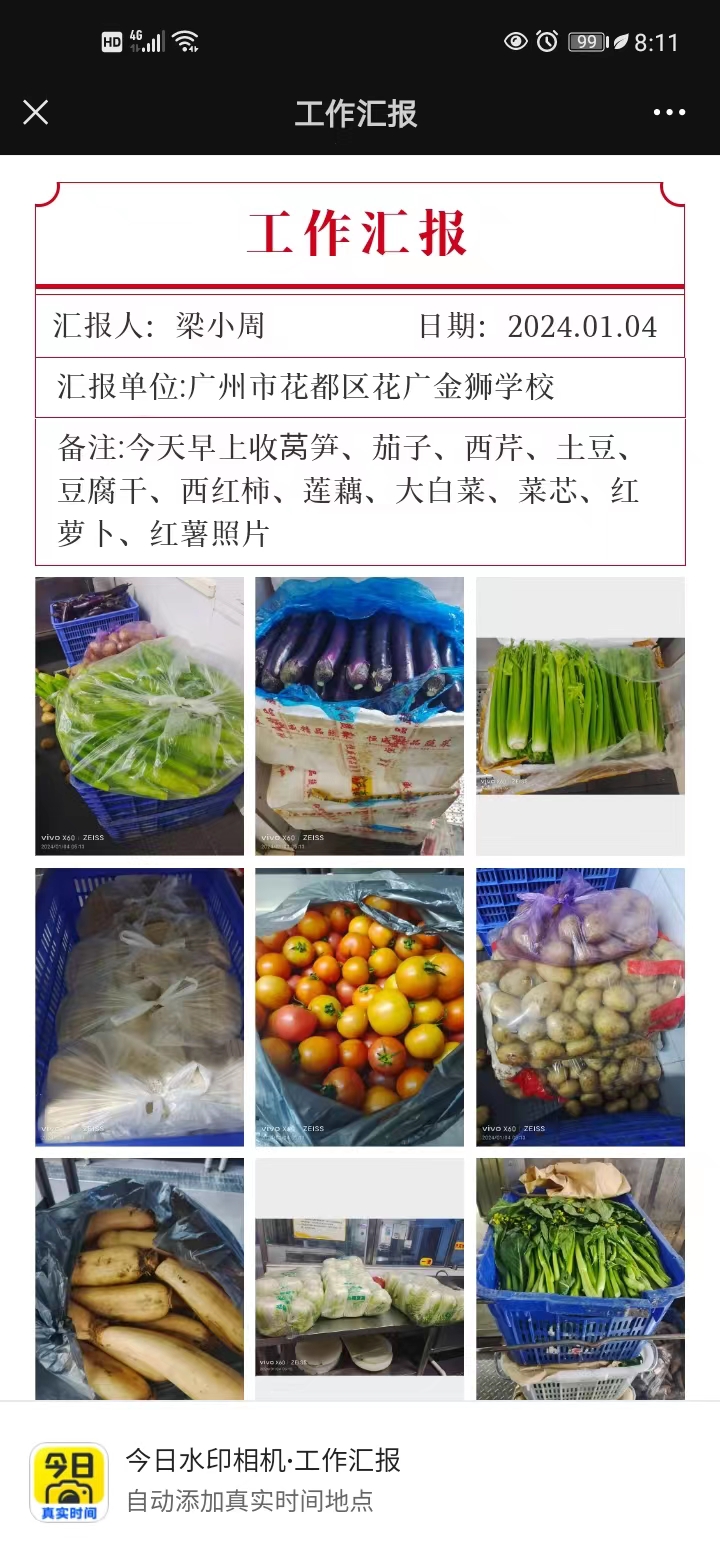View the lotus root photo
This screenshot has height=1560, width=720.
click(x=139, y=1280)
